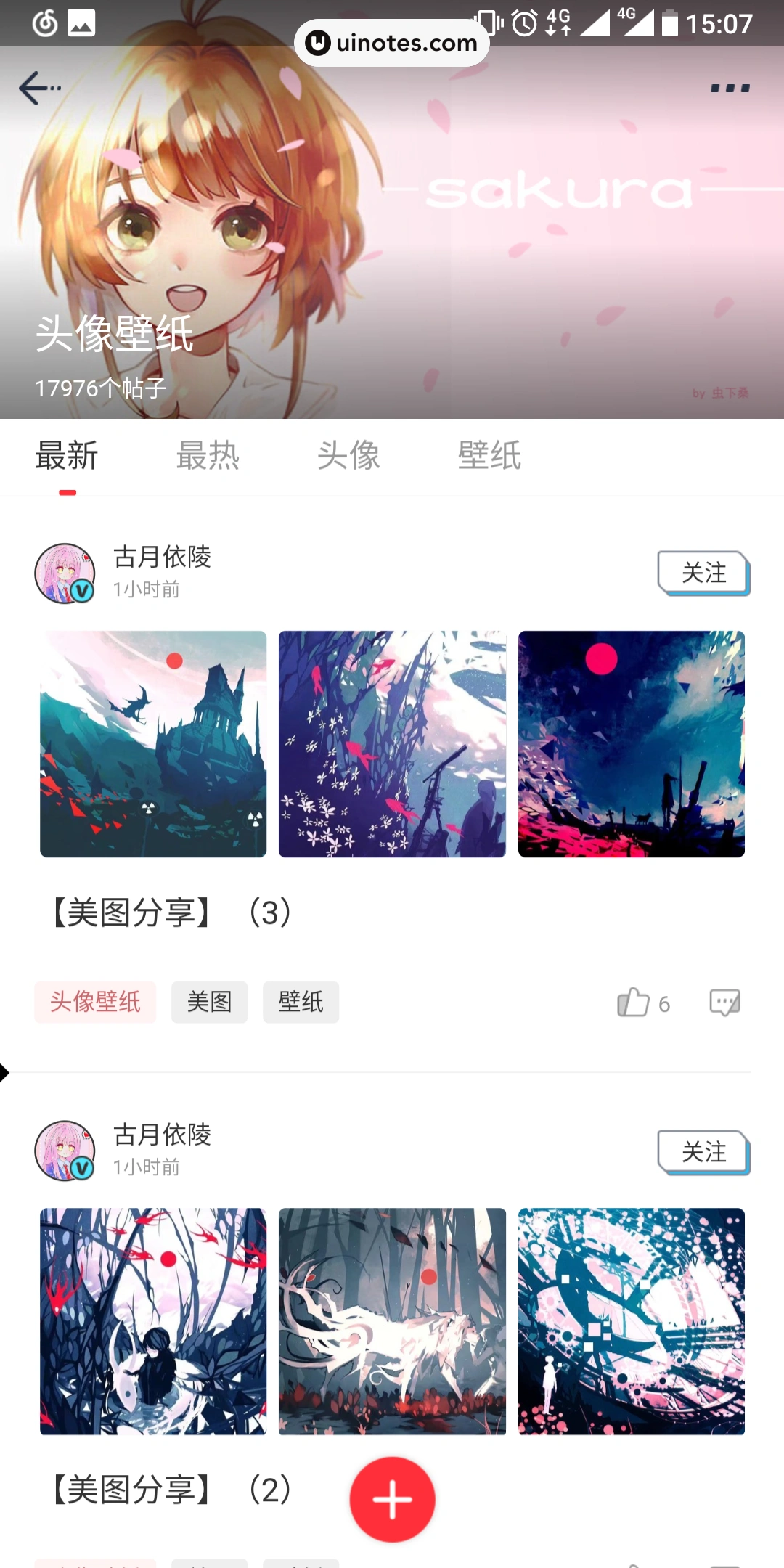
Task: Open the gallery notification icon in status bar
Action: tap(80, 22)
